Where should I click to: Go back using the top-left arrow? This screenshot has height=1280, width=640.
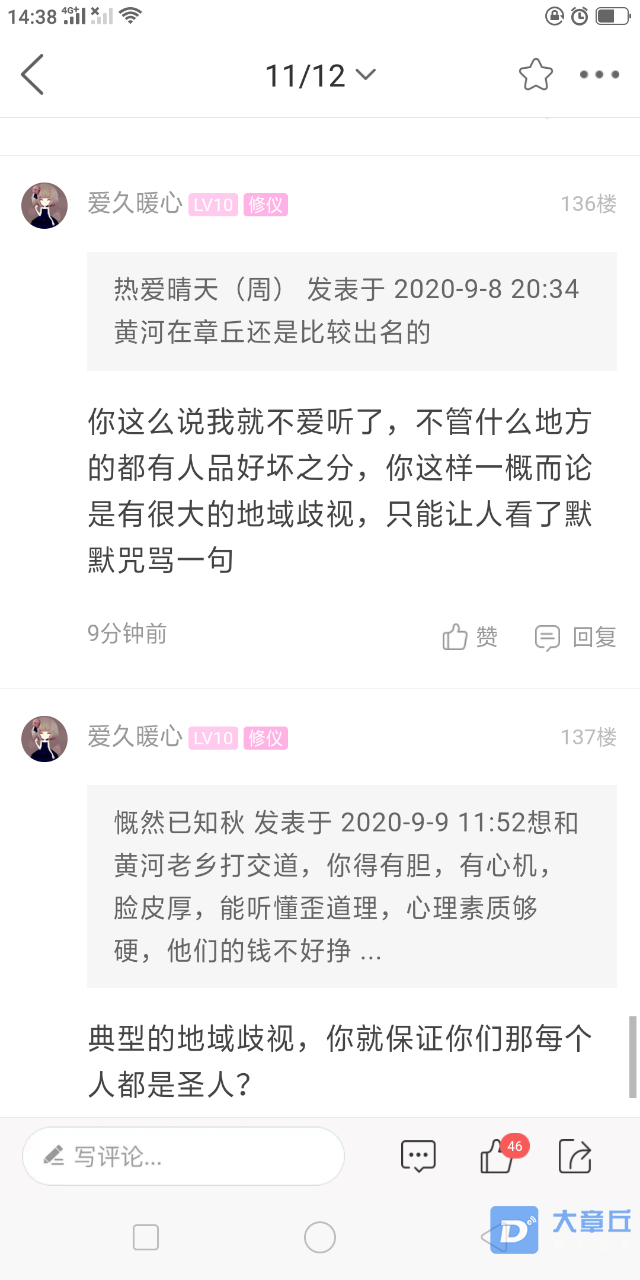click(x=33, y=75)
